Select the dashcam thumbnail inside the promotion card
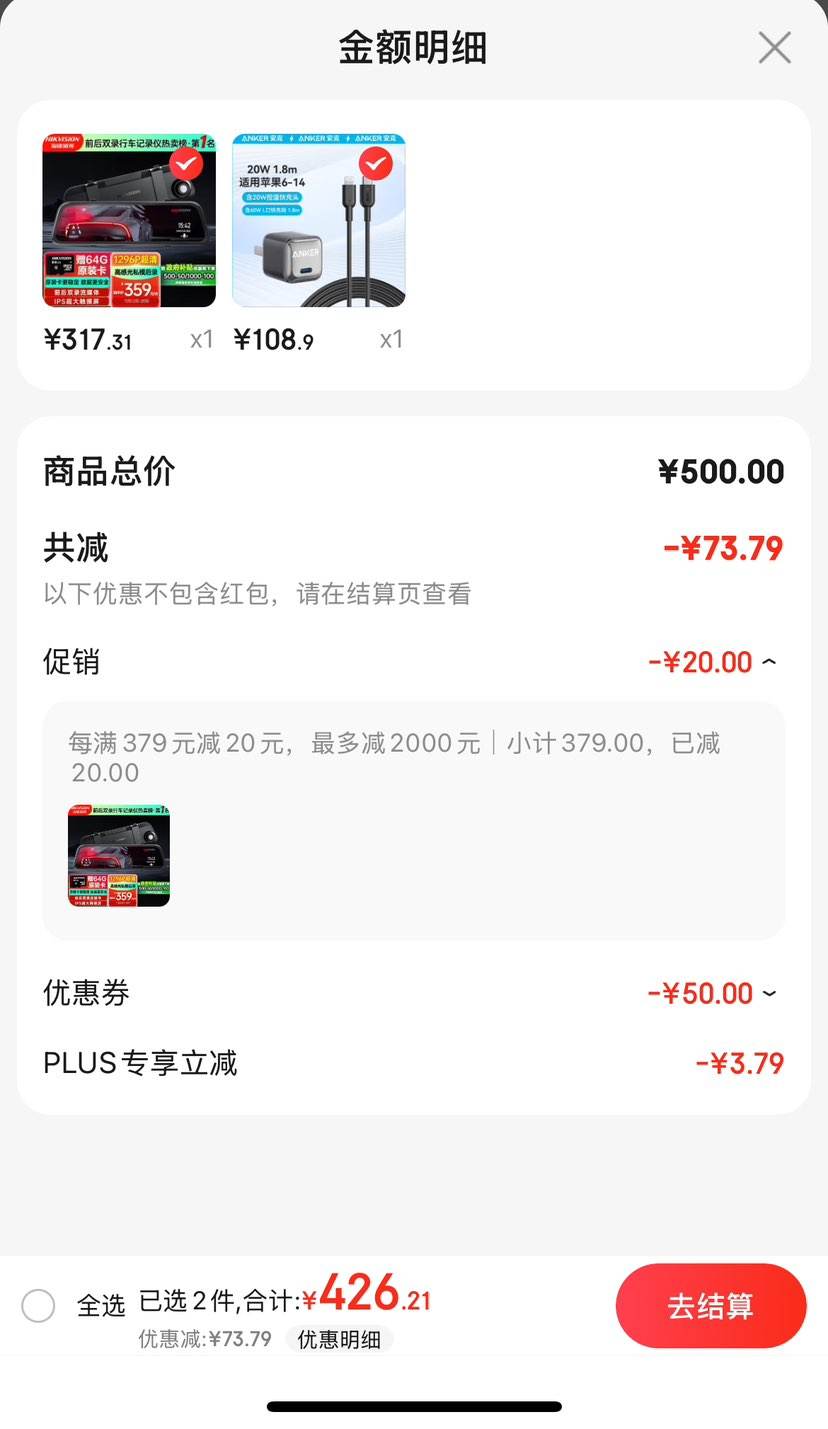This screenshot has height=1429, width=828. (x=119, y=855)
